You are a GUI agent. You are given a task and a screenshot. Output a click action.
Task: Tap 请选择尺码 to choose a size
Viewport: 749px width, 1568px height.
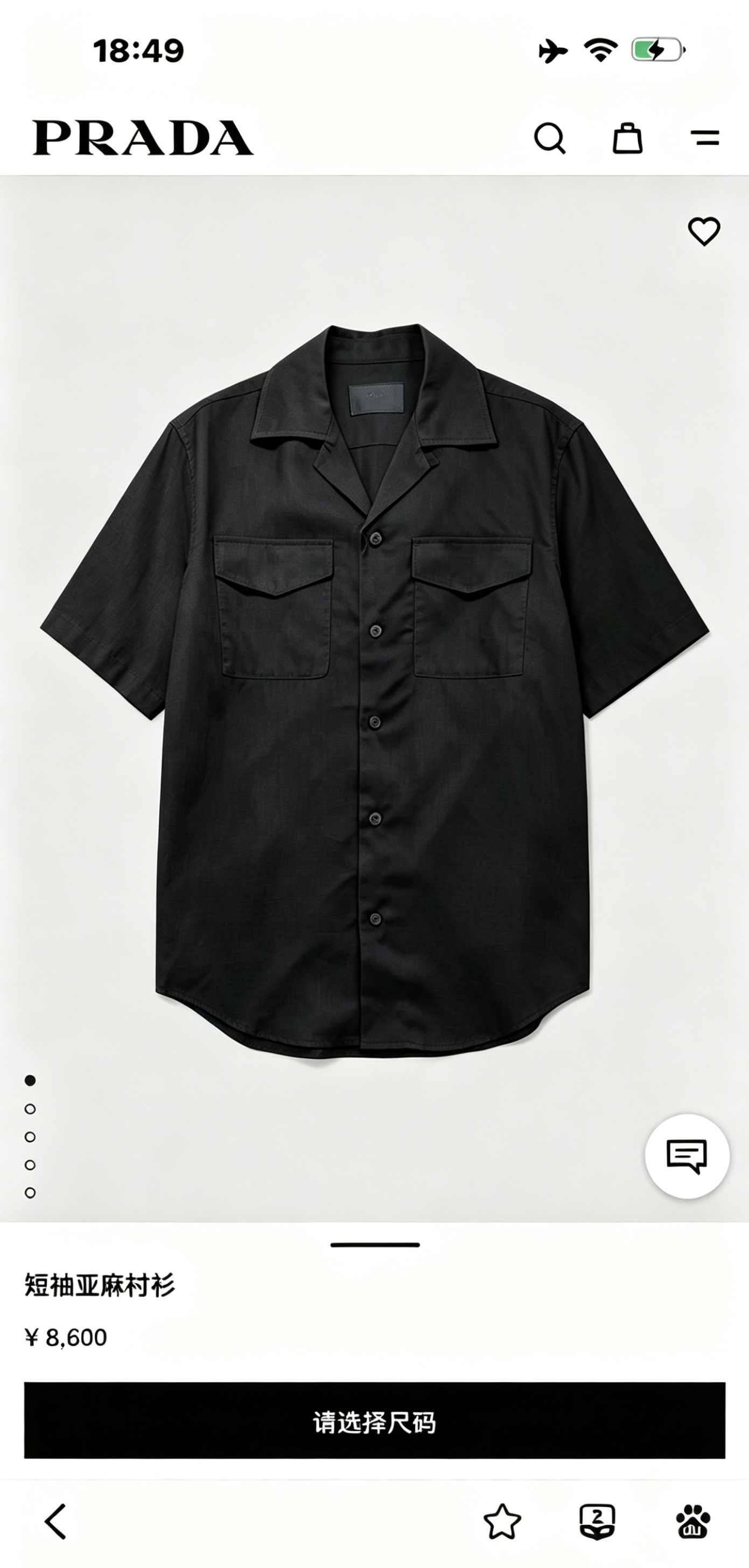tap(375, 1420)
